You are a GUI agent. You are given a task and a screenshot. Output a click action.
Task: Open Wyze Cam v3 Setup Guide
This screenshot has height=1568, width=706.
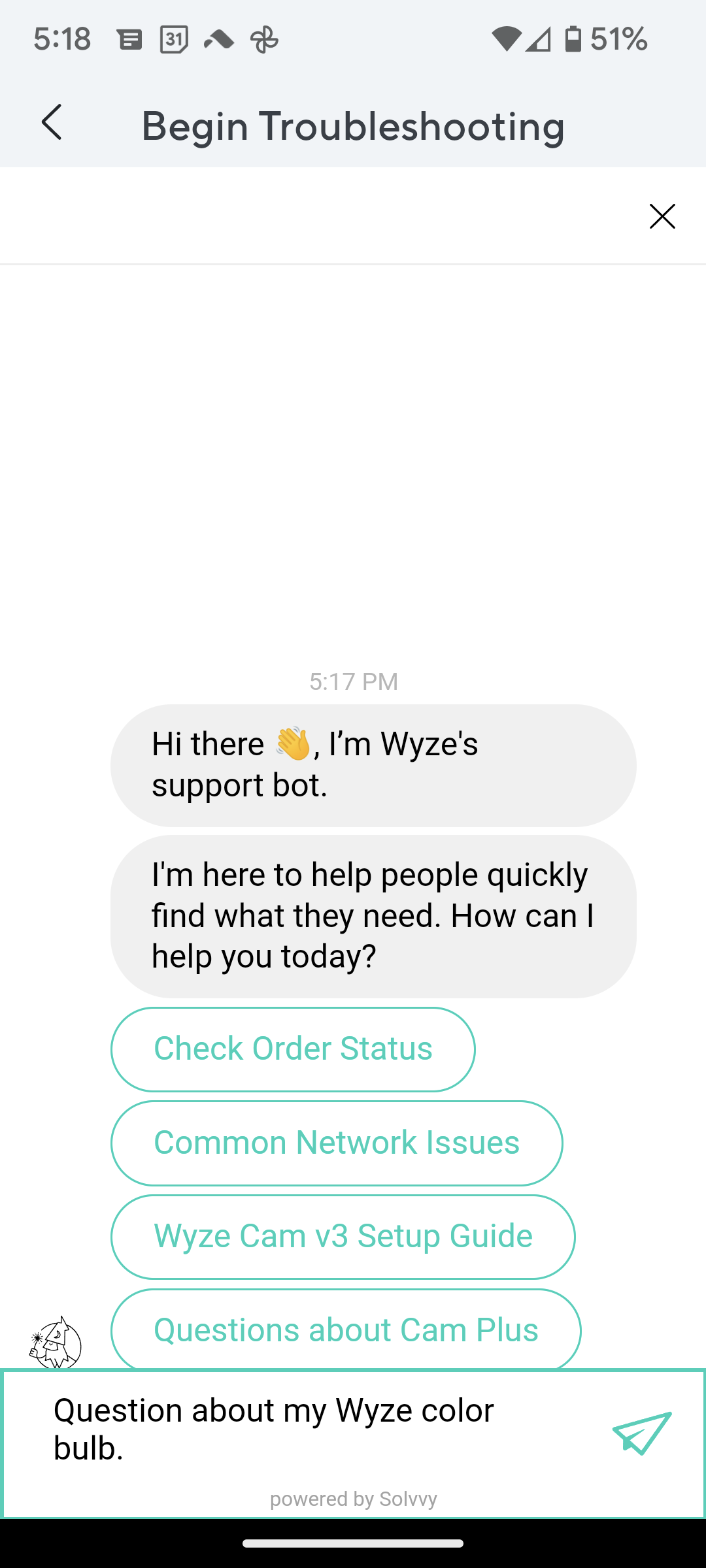[343, 1237]
